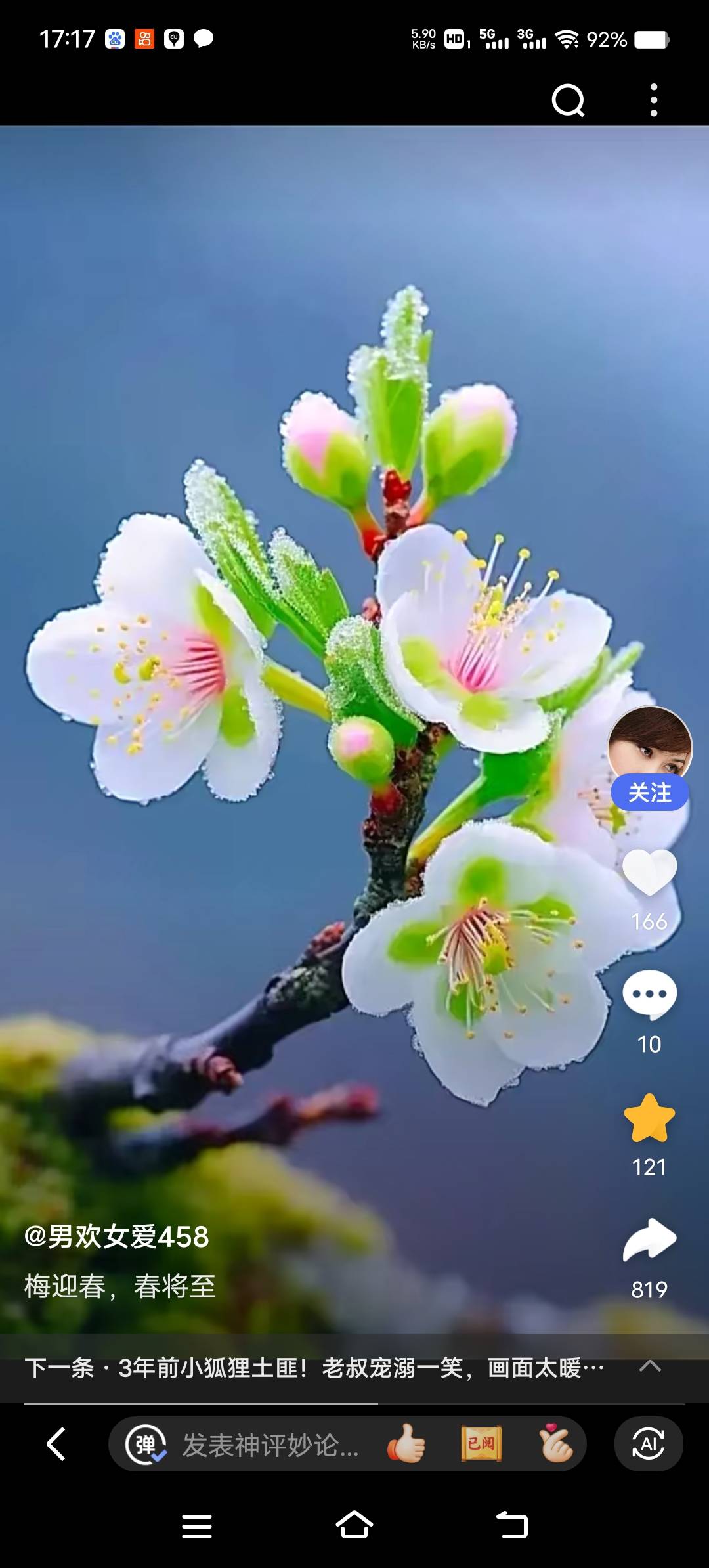Send the 已阅 sticker reaction

(481, 1444)
